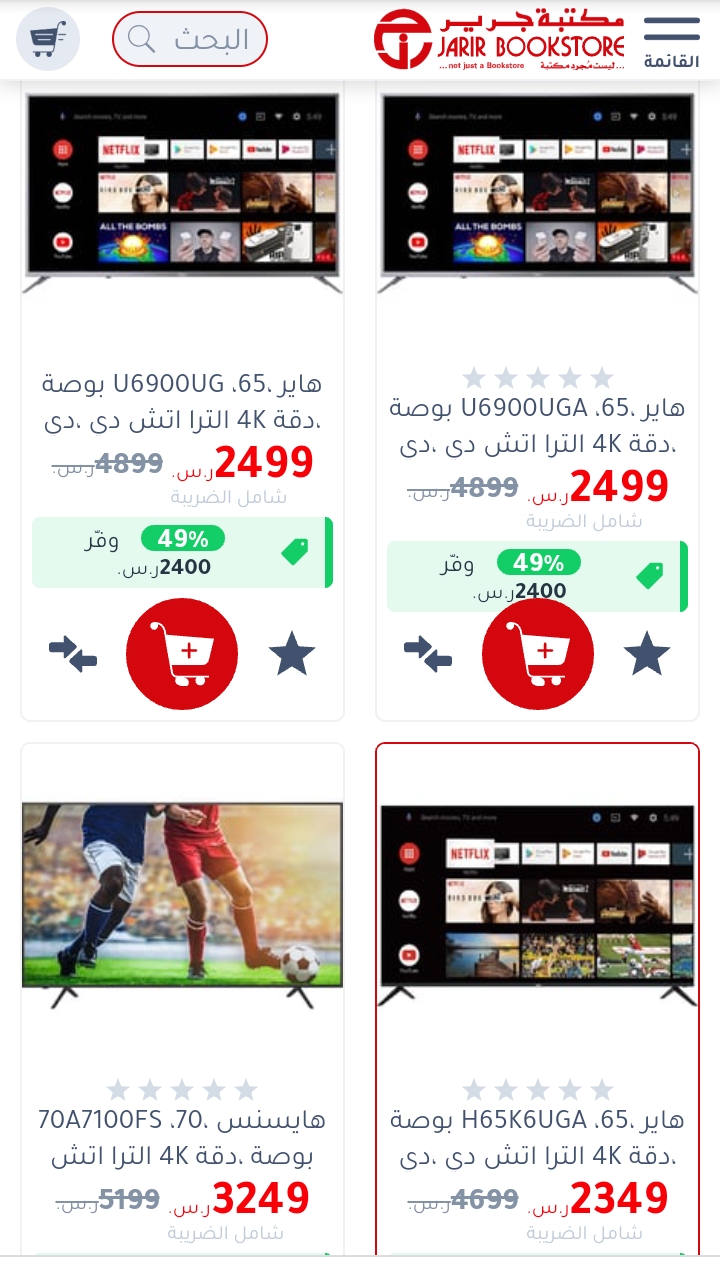View Haier U6900UG product image
The width and height of the screenshot is (720, 1268).
[x=182, y=193]
